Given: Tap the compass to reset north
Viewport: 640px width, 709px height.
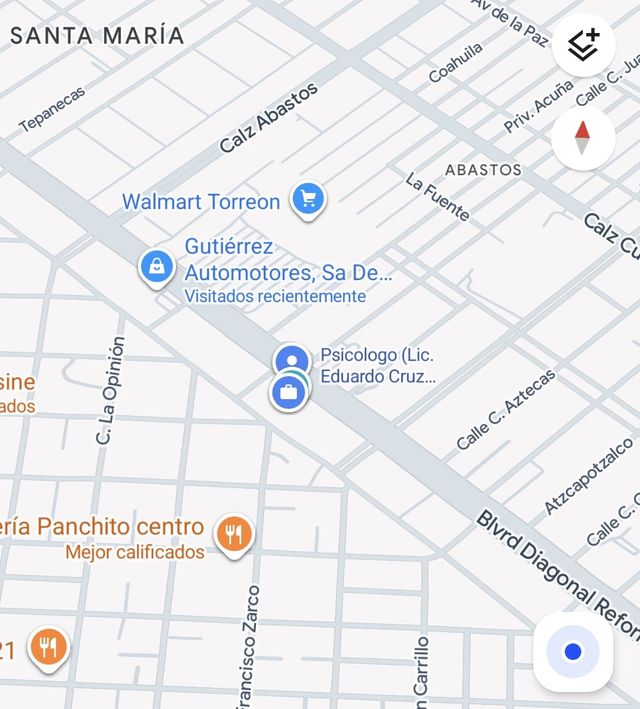Looking at the screenshot, I should click(583, 137).
